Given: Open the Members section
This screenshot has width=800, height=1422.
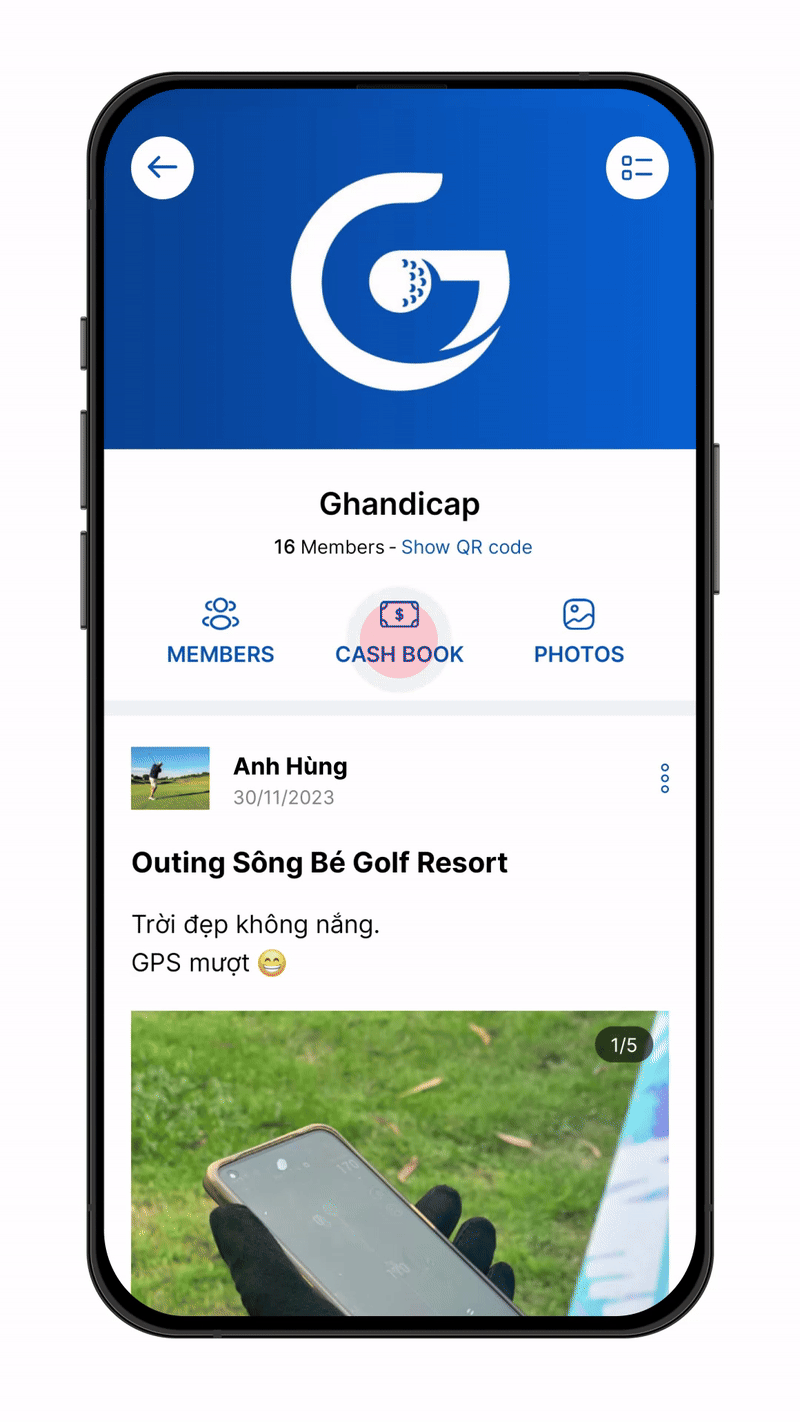Looking at the screenshot, I should (220, 632).
